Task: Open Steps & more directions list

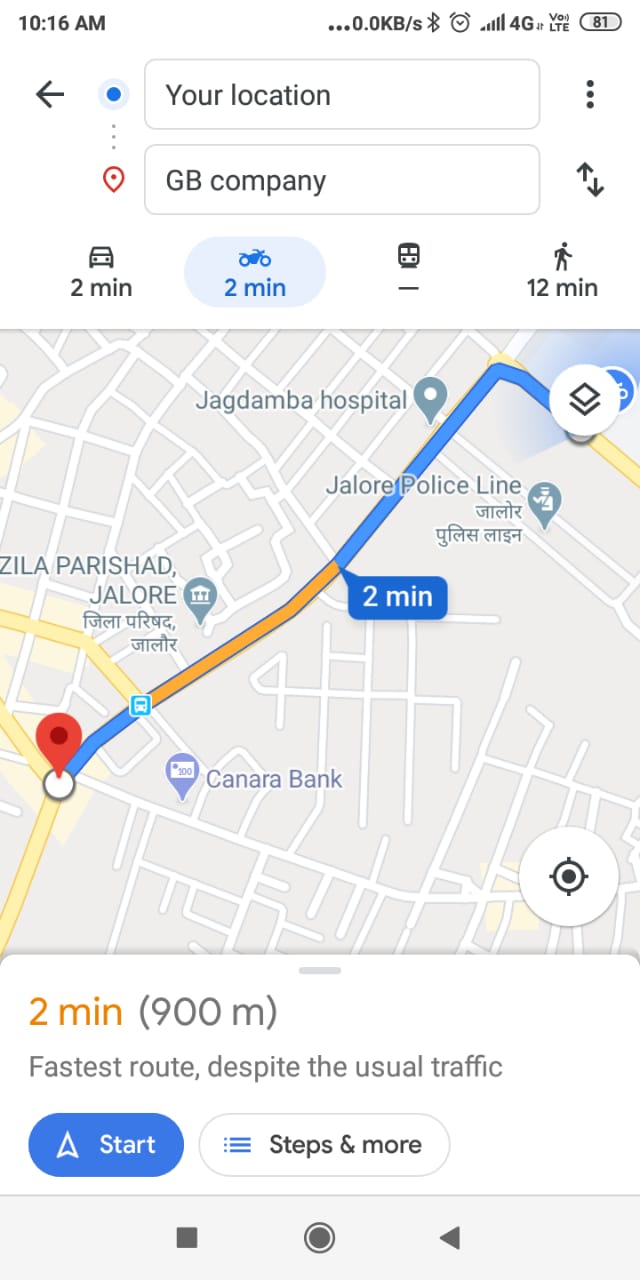Action: point(324,1144)
